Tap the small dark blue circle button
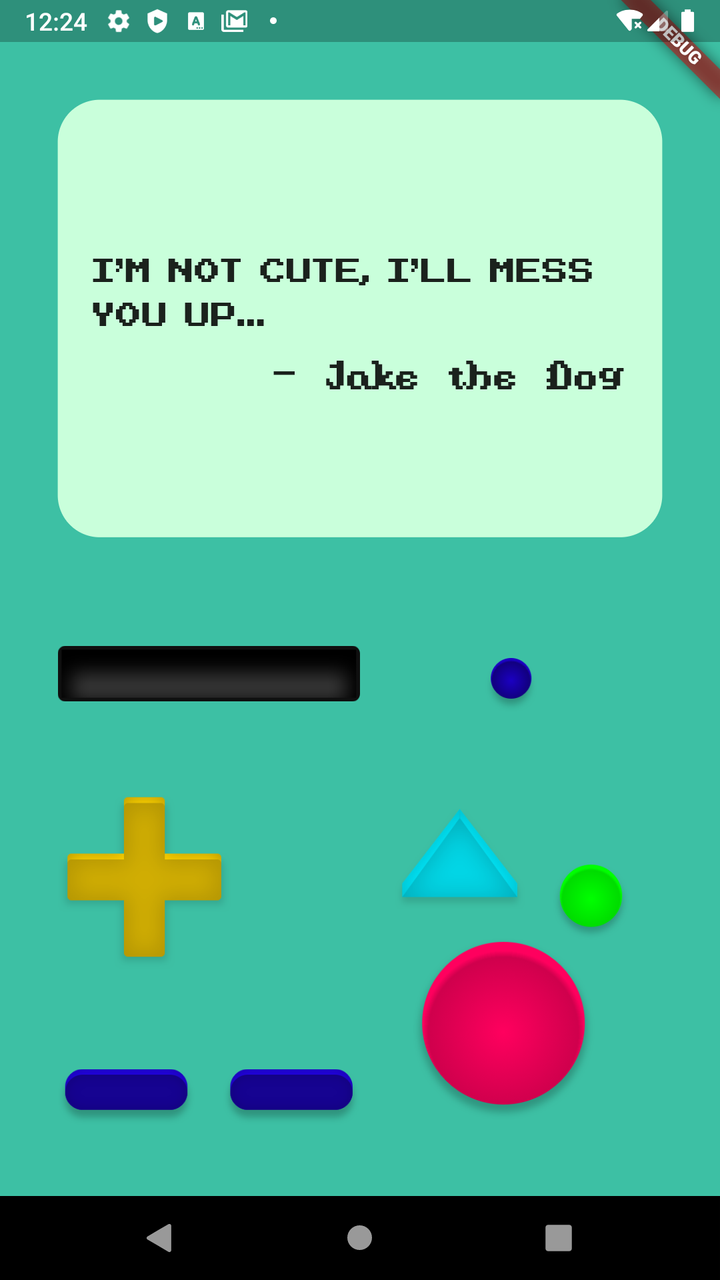The height and width of the screenshot is (1280, 720). tap(510, 678)
